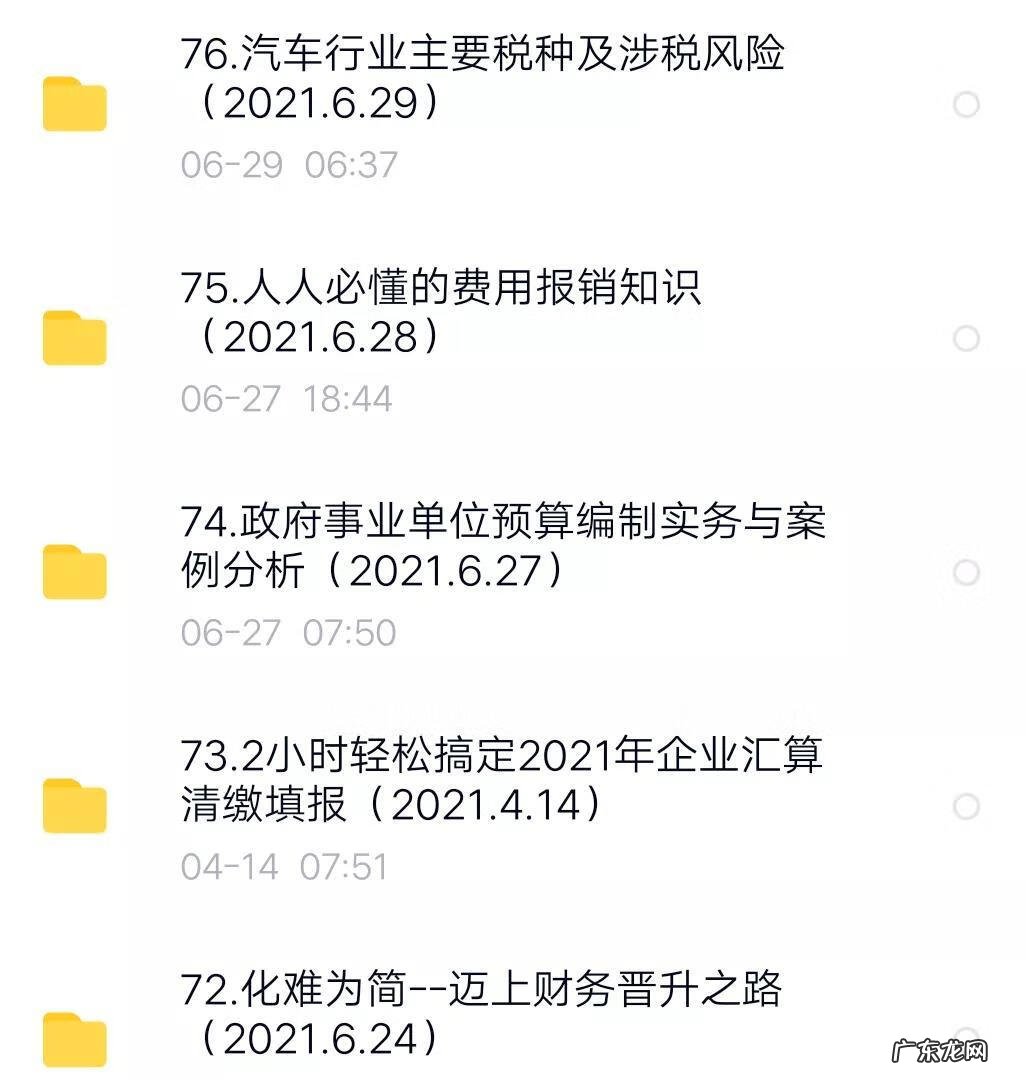The image size is (1026, 1080).
Task: Click the yellow folder icon for 费用报销知识
Action: [x=76, y=340]
